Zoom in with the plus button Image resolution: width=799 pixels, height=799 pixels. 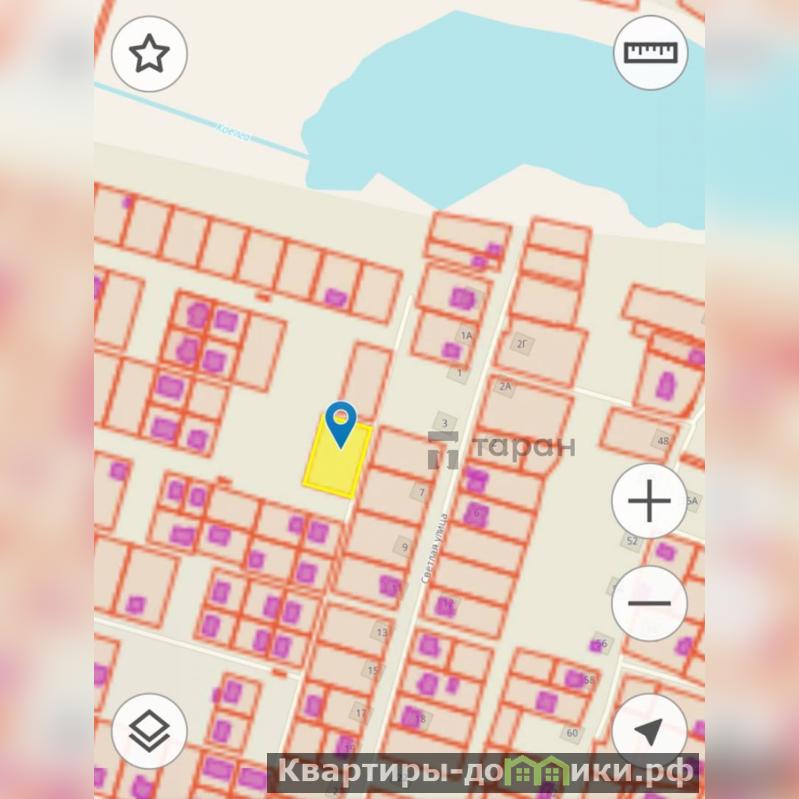coord(650,501)
